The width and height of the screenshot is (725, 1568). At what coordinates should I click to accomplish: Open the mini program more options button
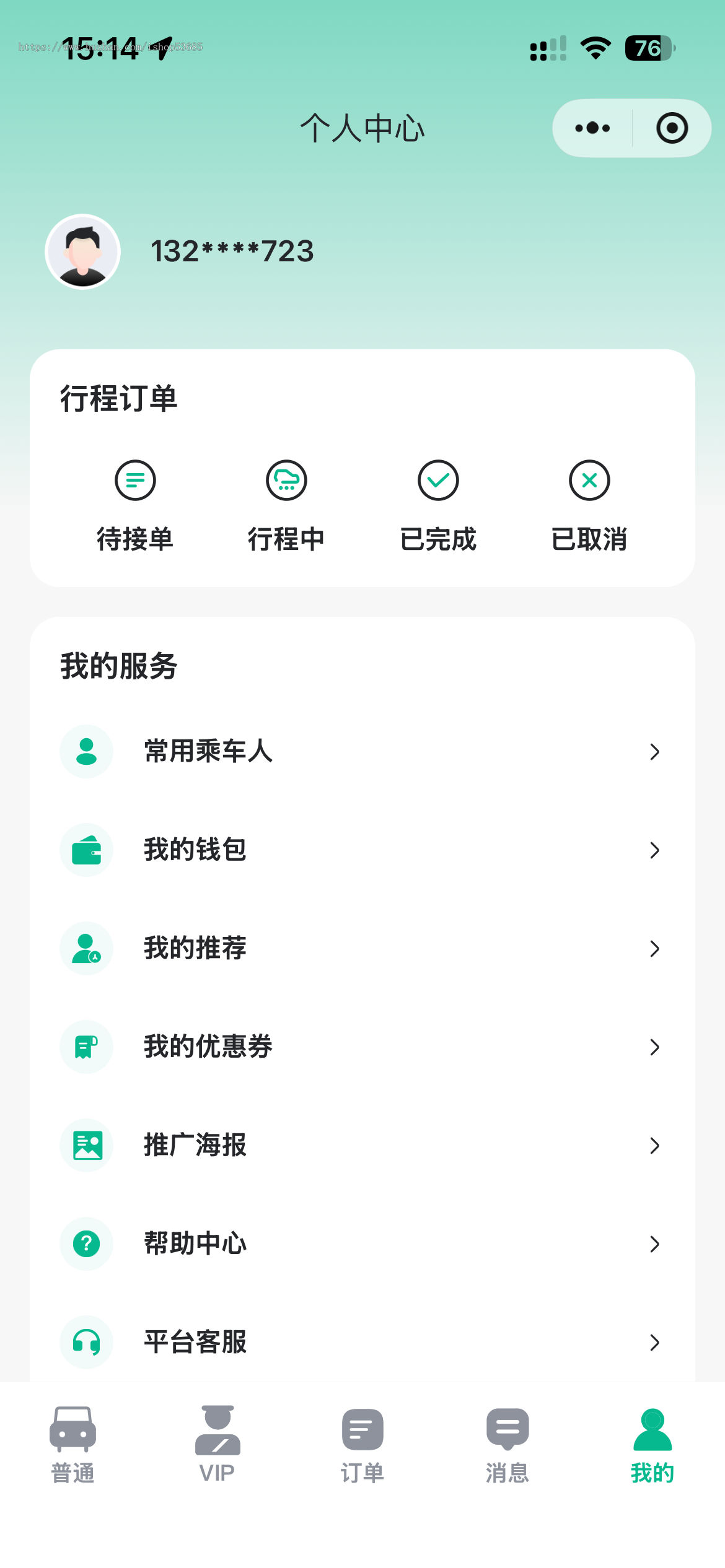(591, 128)
